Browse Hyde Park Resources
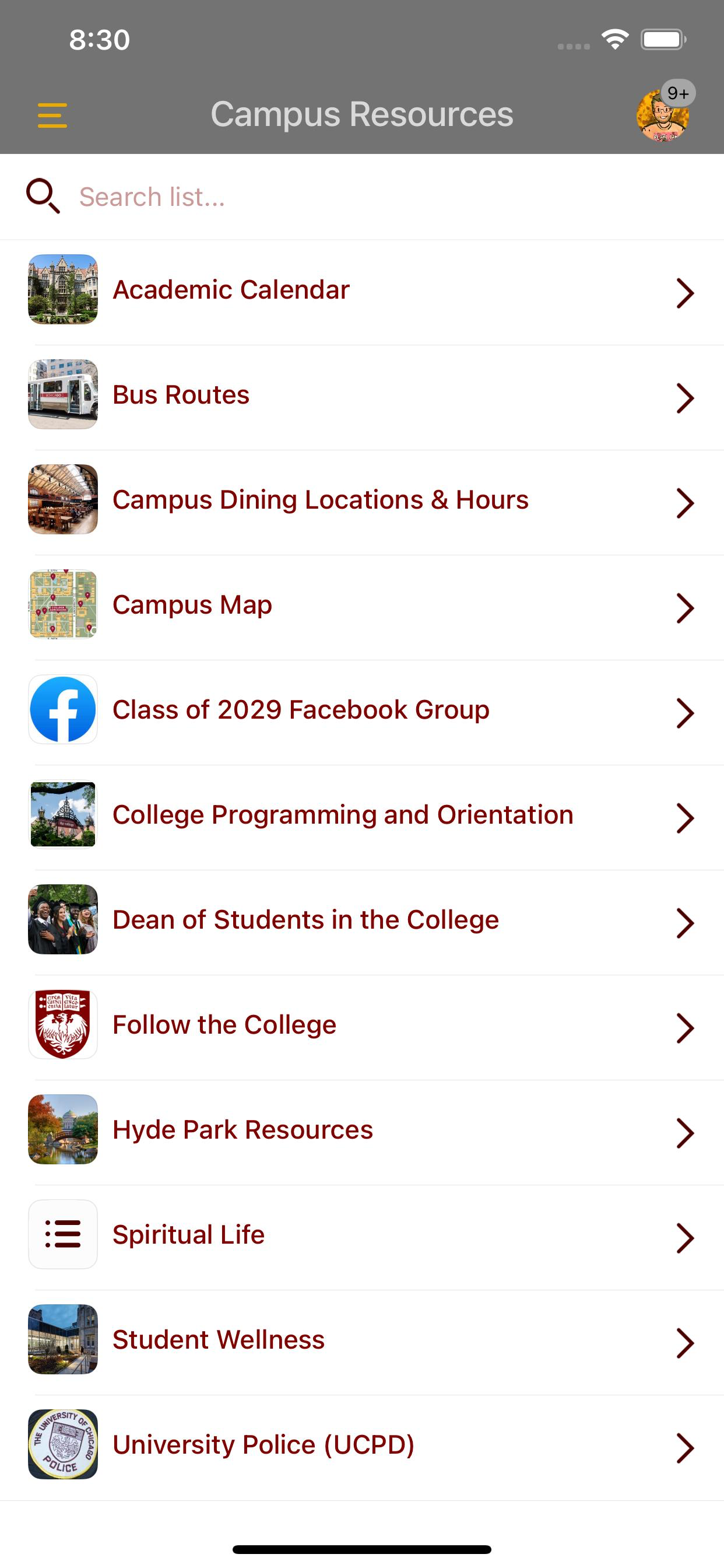This screenshot has width=724, height=1568. pos(362,1130)
